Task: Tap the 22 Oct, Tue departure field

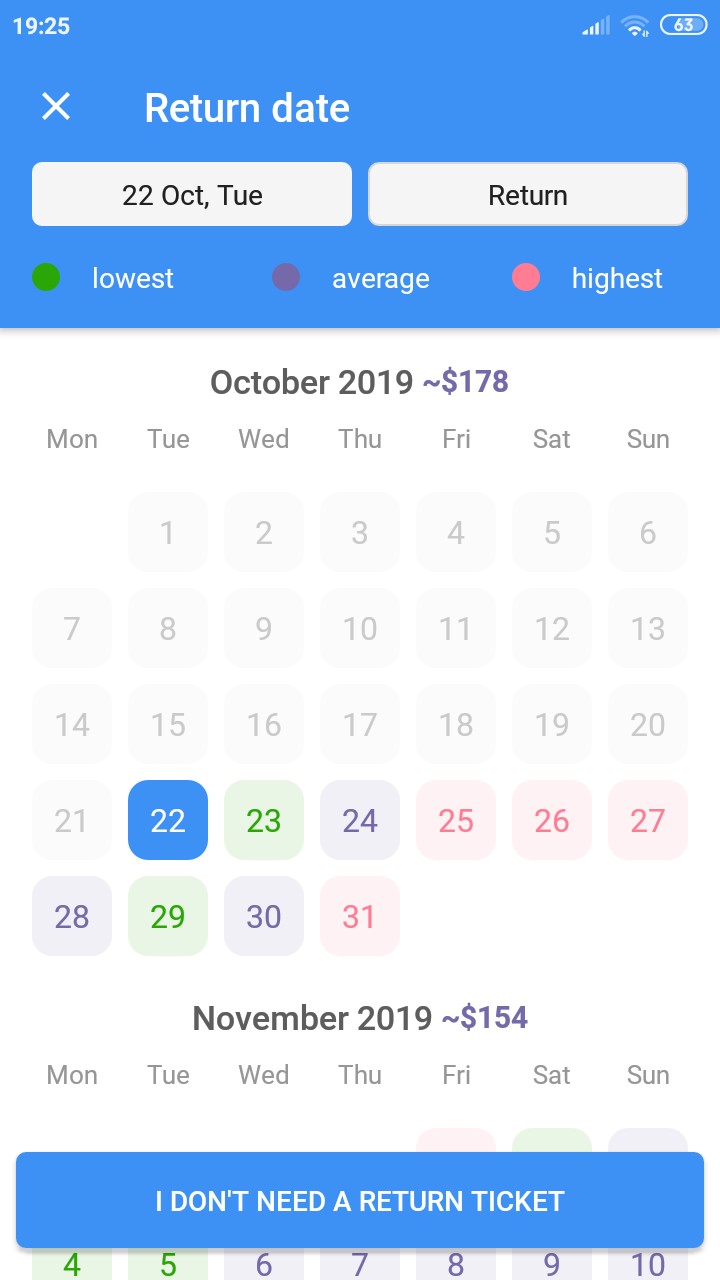Action: [x=192, y=194]
